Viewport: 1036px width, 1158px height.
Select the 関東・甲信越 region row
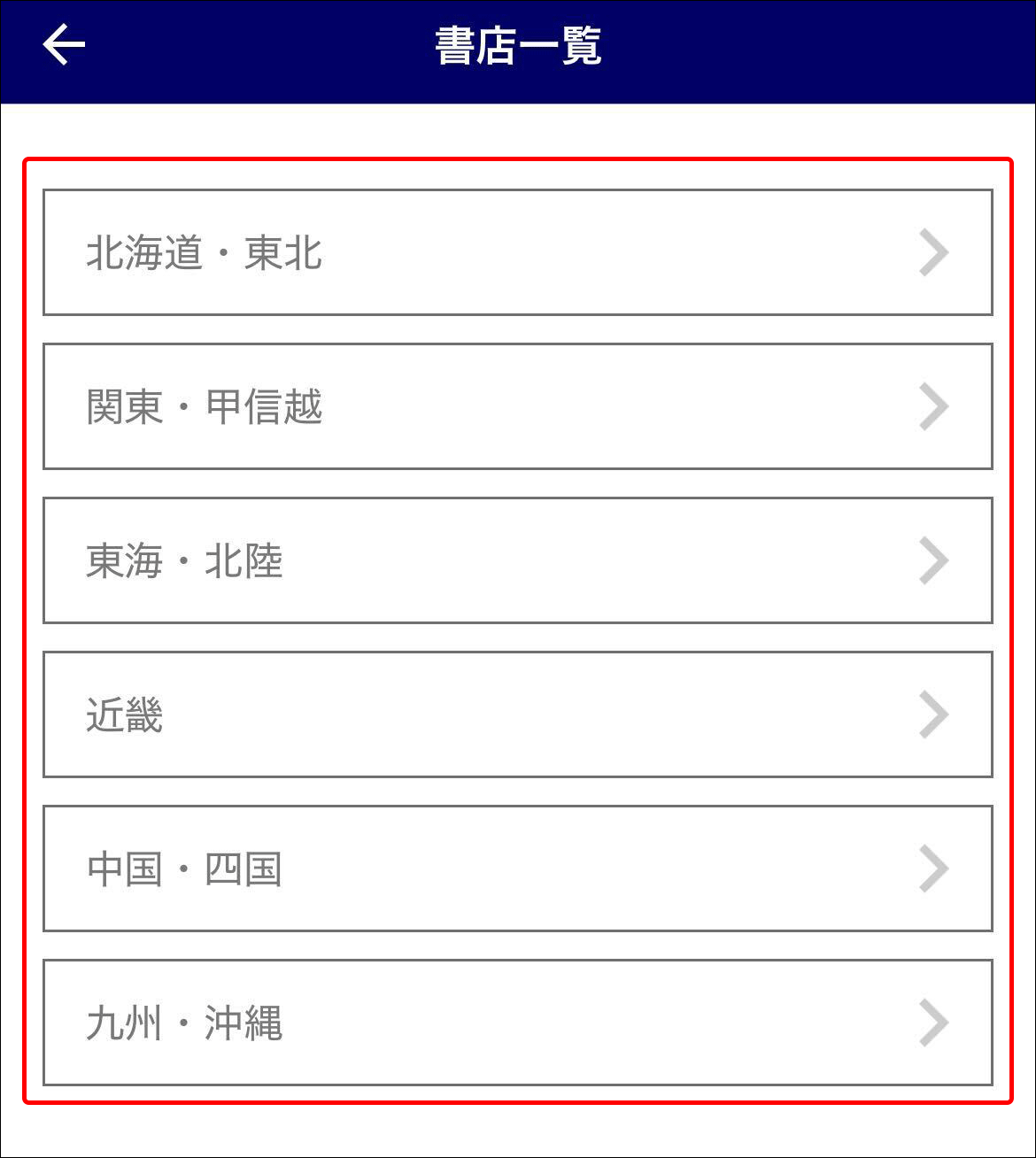click(517, 406)
